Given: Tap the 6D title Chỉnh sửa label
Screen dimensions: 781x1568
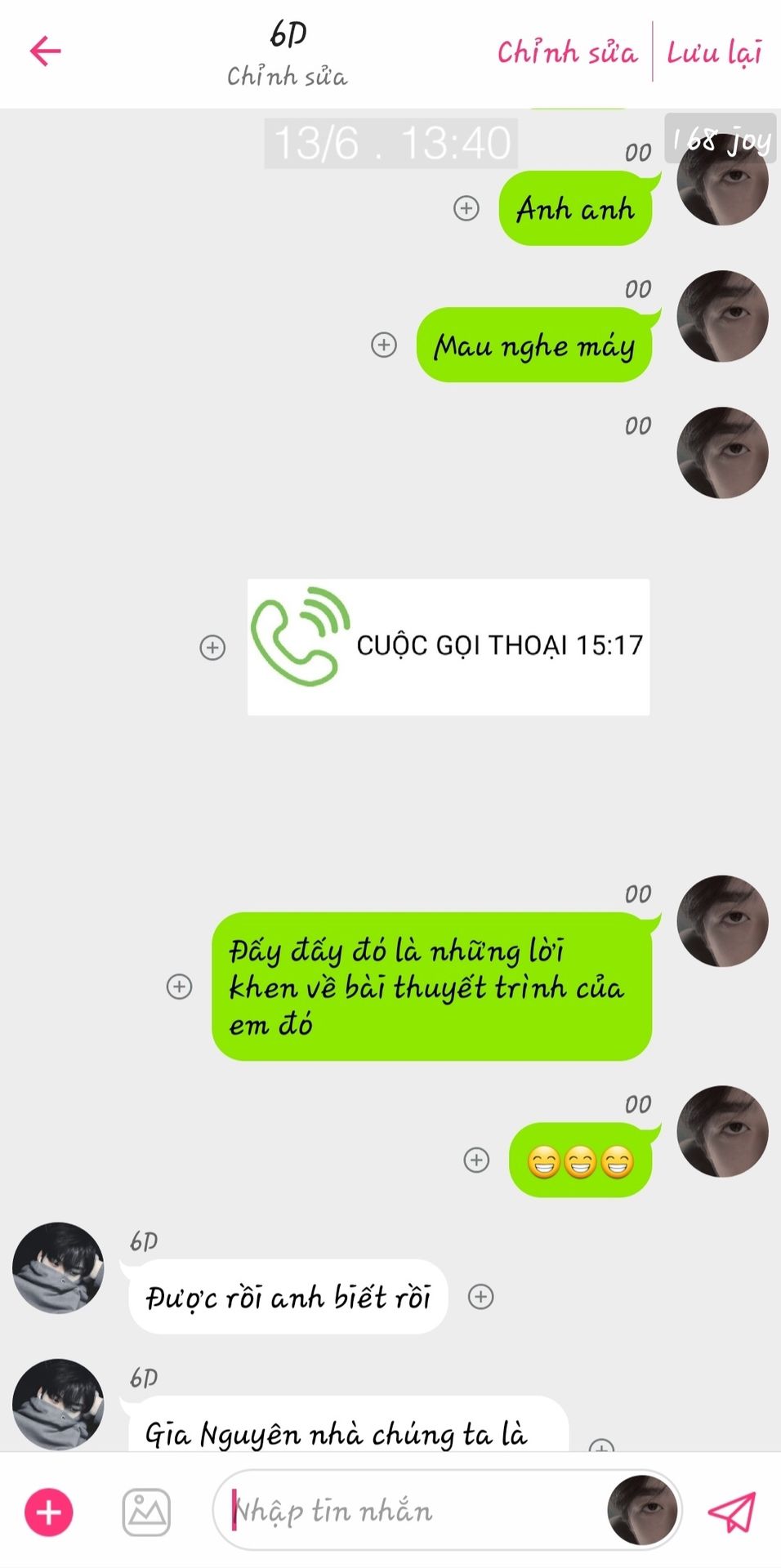Looking at the screenshot, I should point(287,77).
